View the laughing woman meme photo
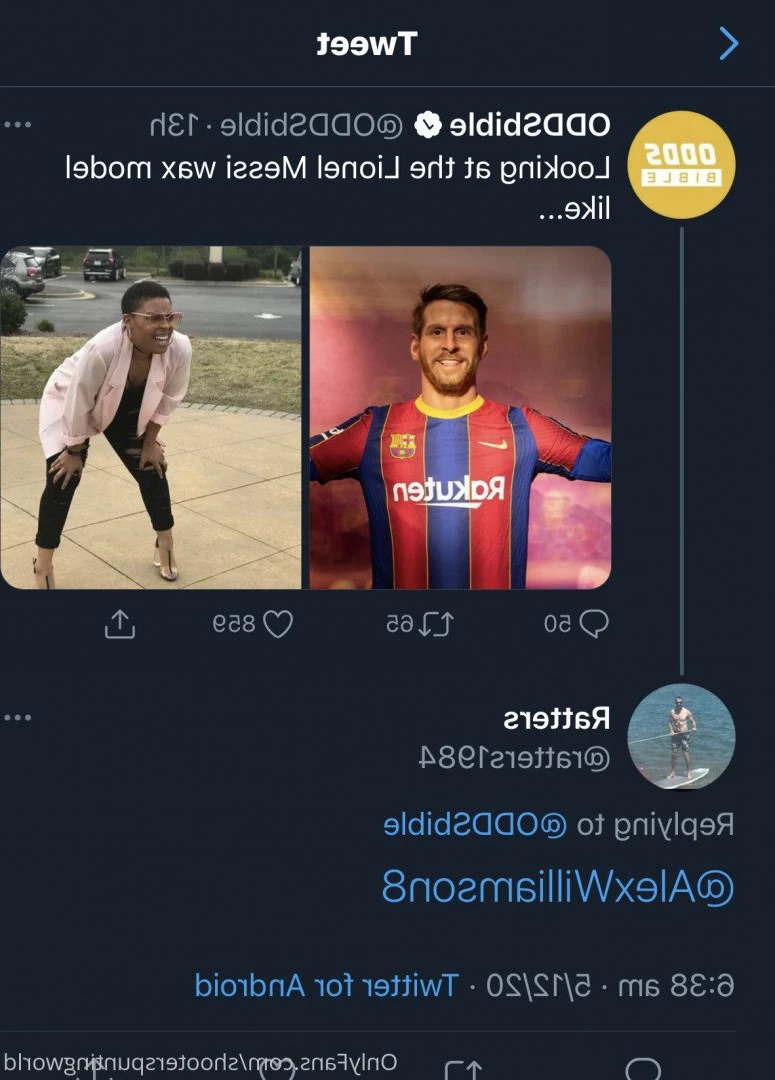The height and width of the screenshot is (1080, 775). click(150, 417)
